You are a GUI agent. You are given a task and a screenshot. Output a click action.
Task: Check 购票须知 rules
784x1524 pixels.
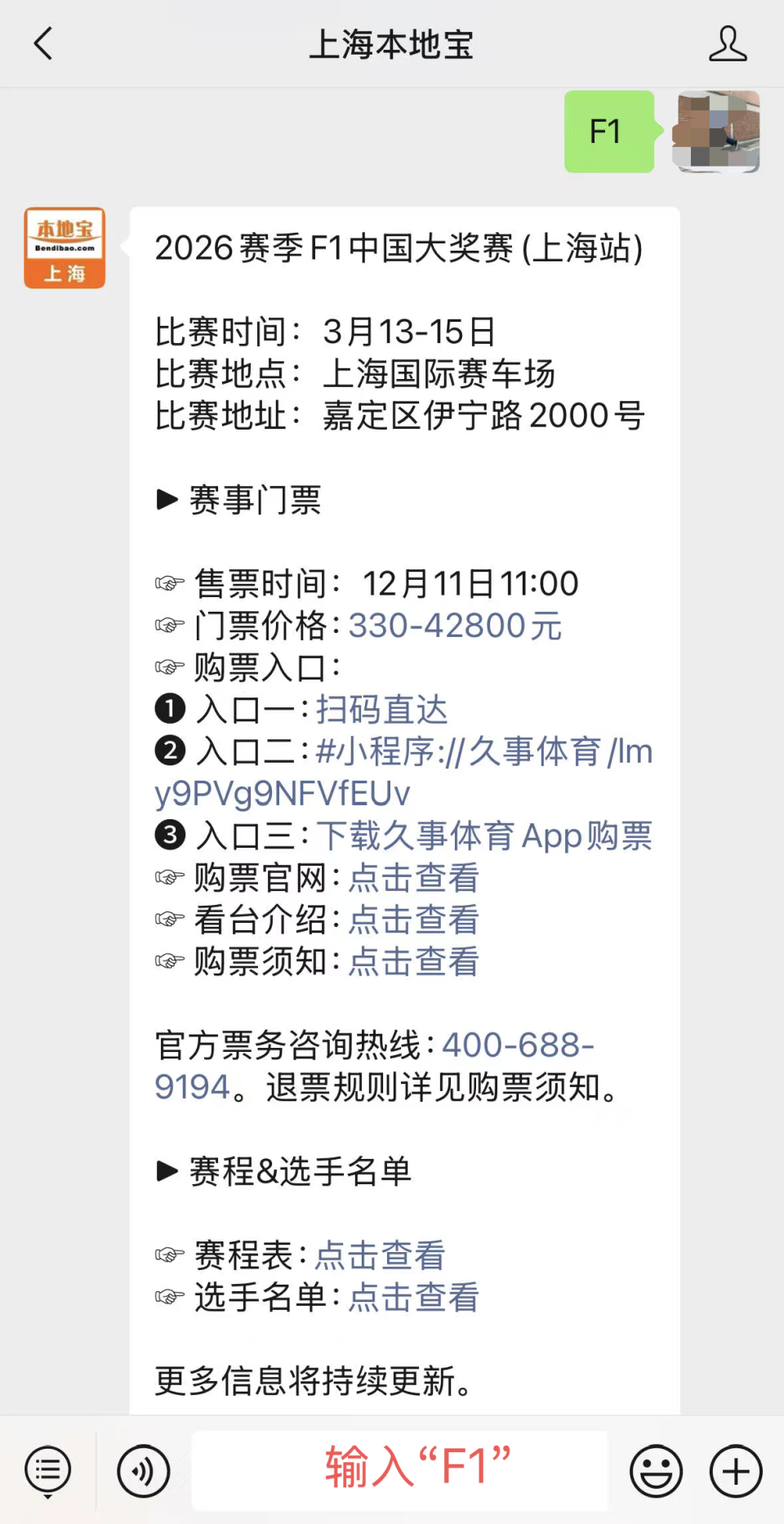(x=412, y=963)
